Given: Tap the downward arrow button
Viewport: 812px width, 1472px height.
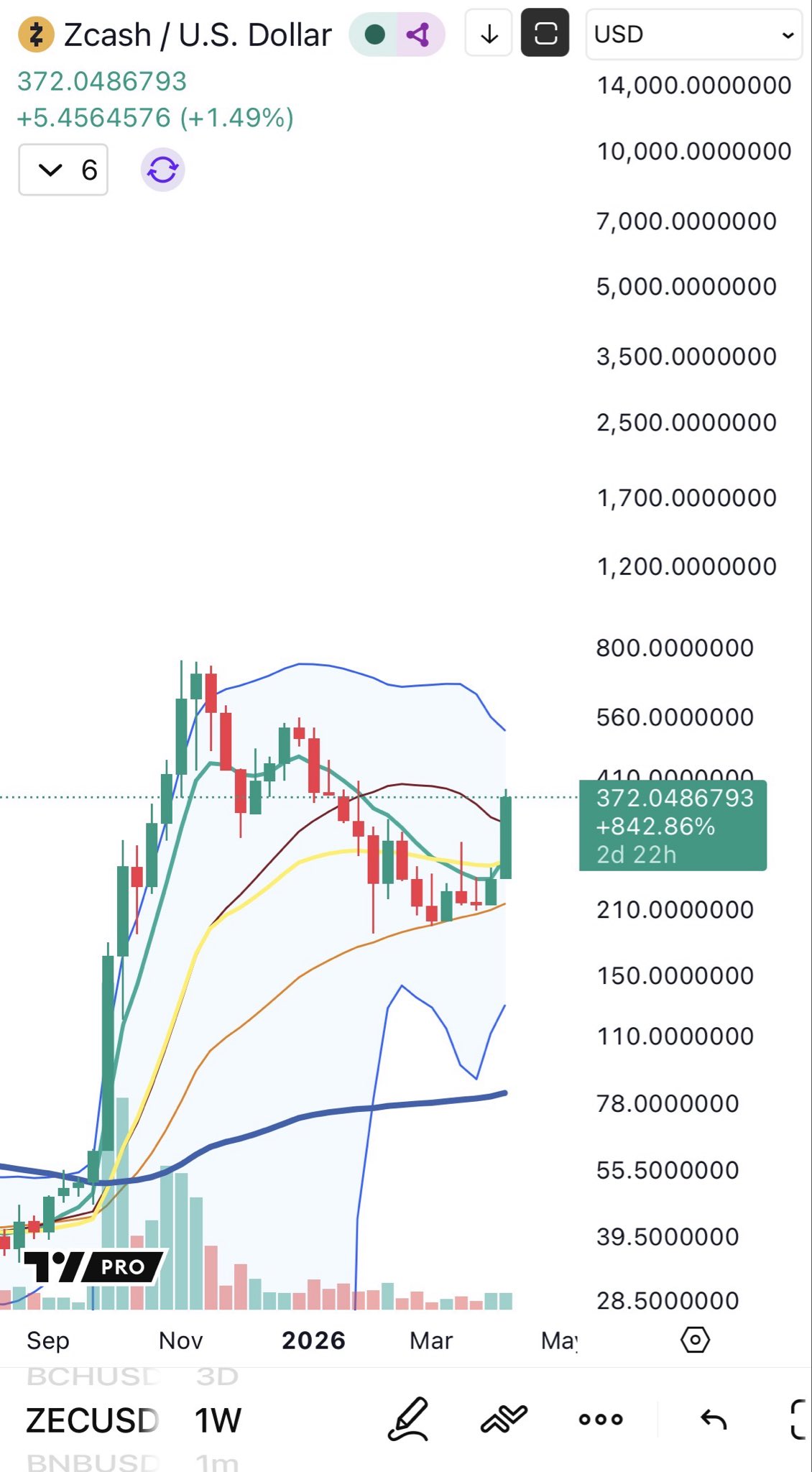Looking at the screenshot, I should (x=489, y=33).
